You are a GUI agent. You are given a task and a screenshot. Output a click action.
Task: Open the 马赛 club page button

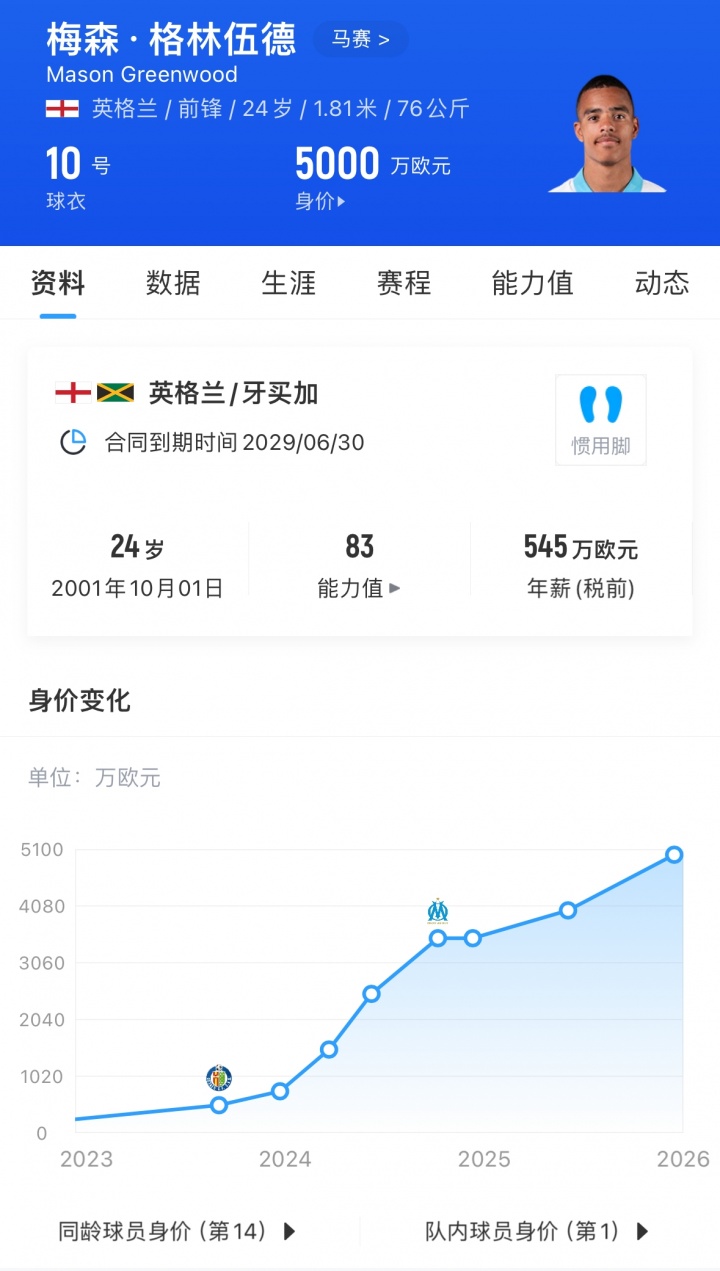360,41
